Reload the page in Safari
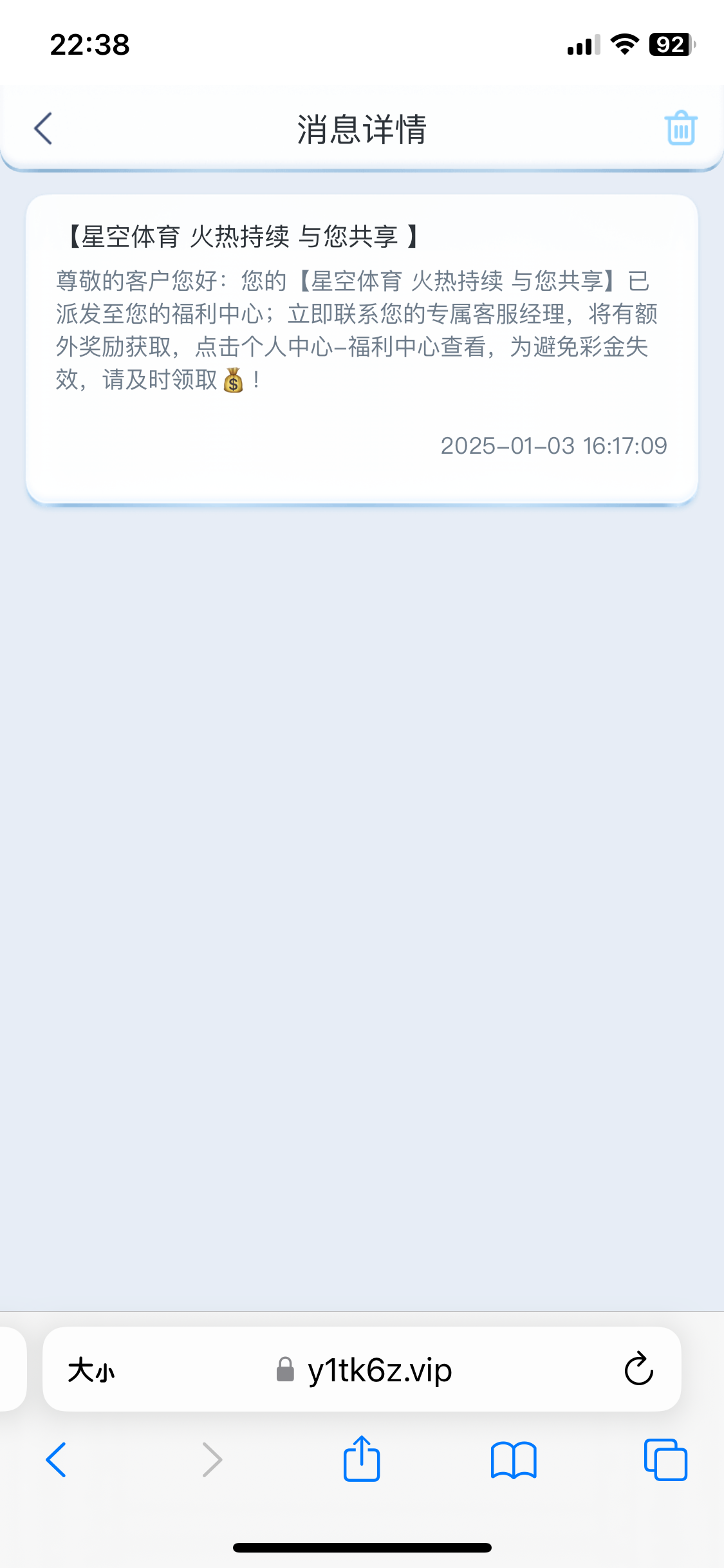This screenshot has height=1568, width=724. click(638, 1369)
